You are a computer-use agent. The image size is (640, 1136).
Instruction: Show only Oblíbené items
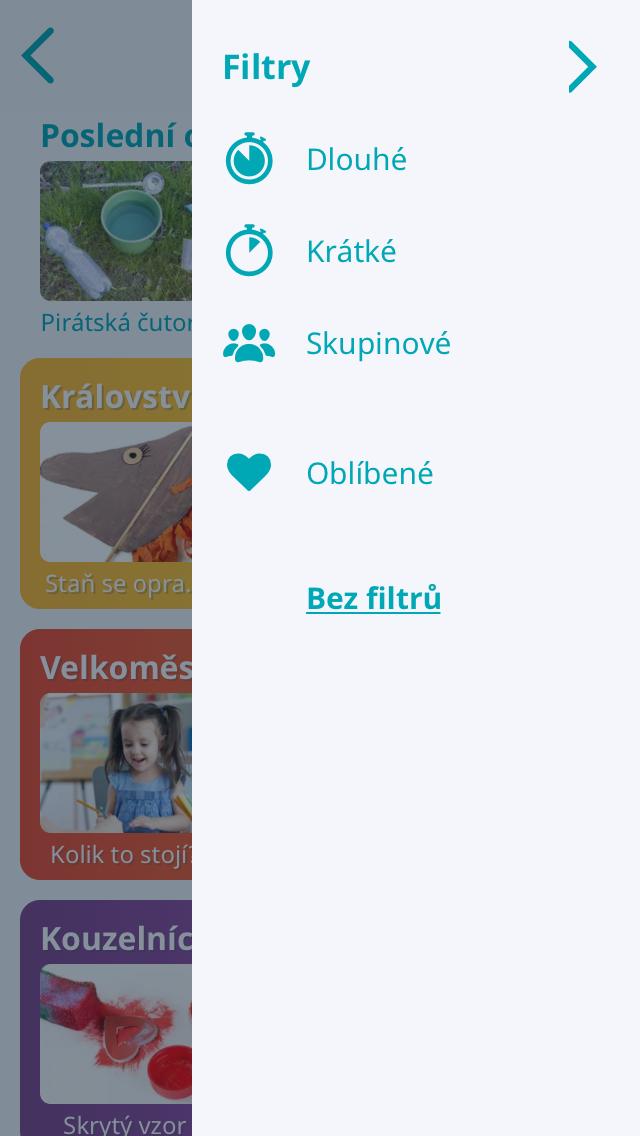tap(369, 473)
